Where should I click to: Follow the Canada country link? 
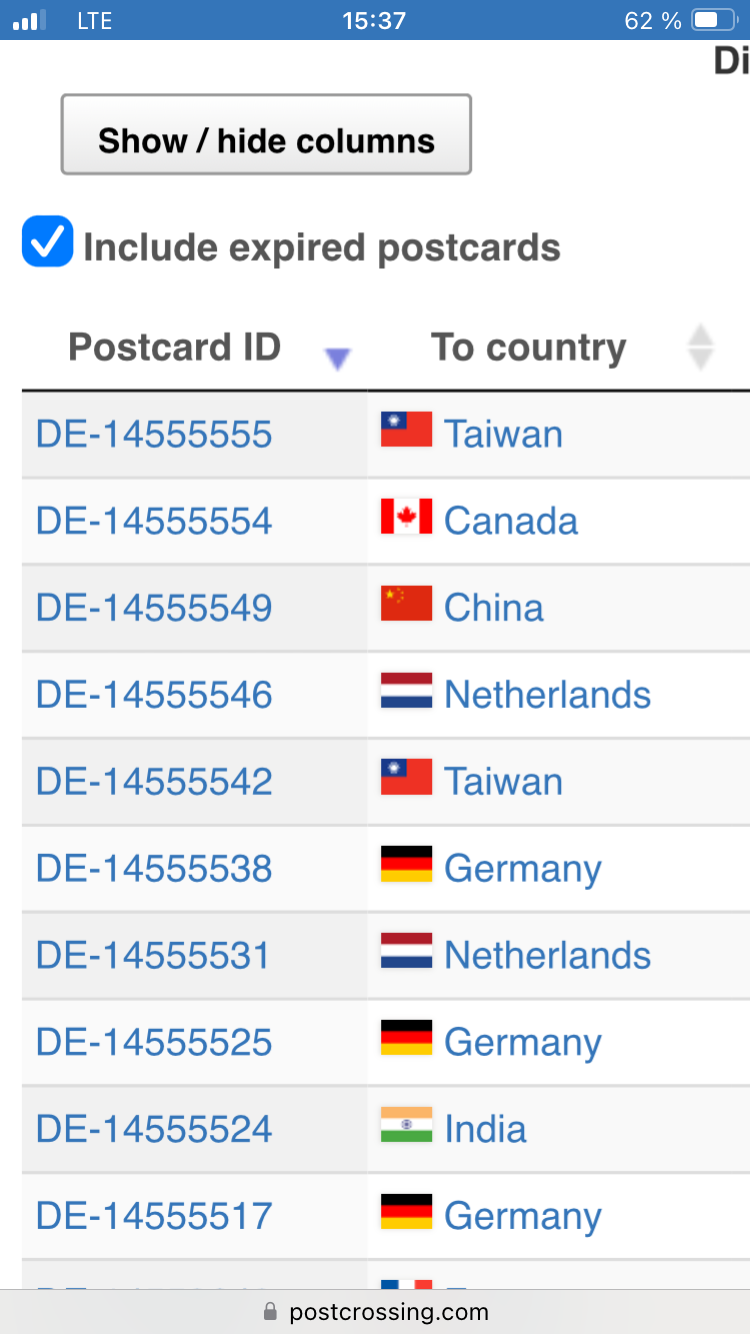coord(511,521)
